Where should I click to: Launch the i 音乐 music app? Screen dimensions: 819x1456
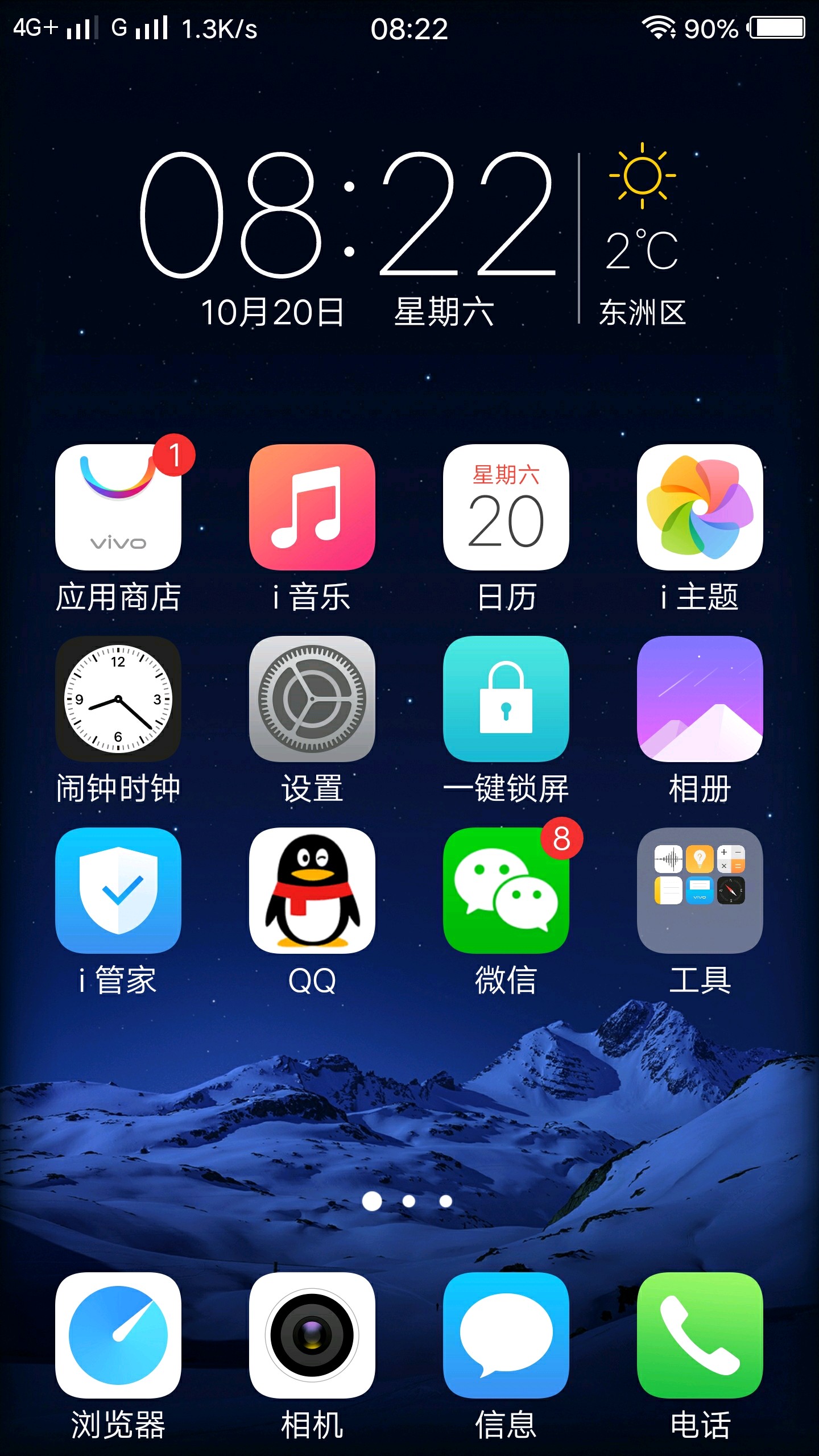(312, 507)
